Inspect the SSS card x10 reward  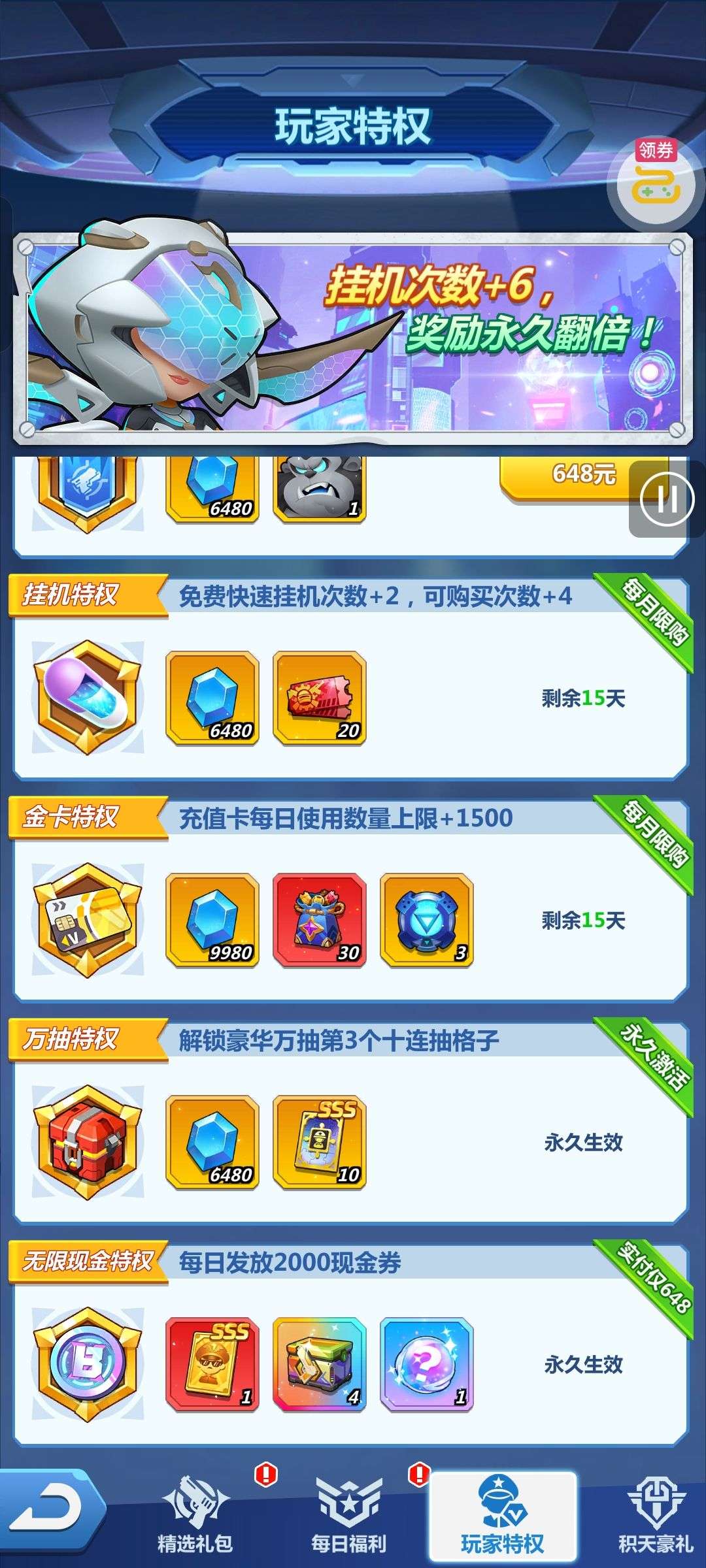pos(320,1142)
